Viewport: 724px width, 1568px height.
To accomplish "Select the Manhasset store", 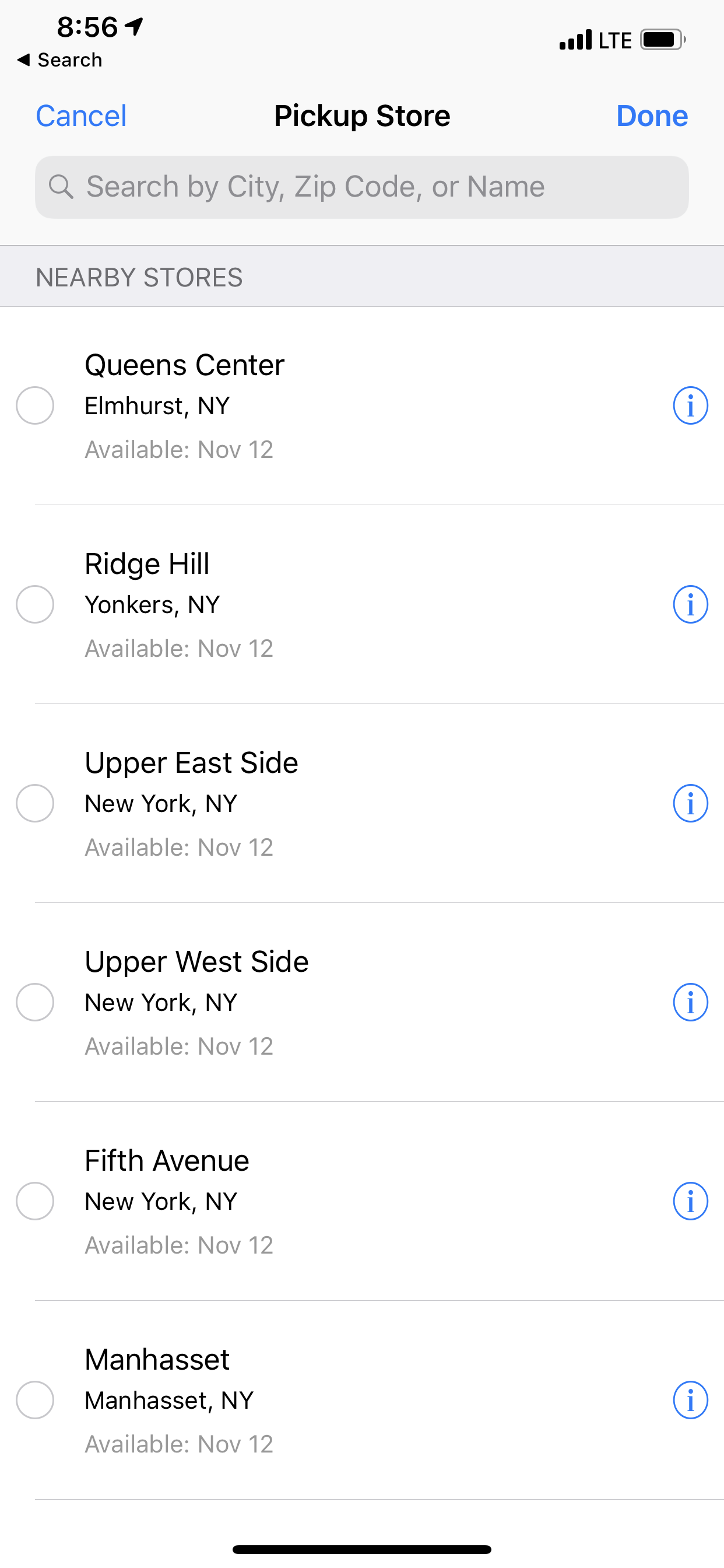I will click(x=34, y=1400).
